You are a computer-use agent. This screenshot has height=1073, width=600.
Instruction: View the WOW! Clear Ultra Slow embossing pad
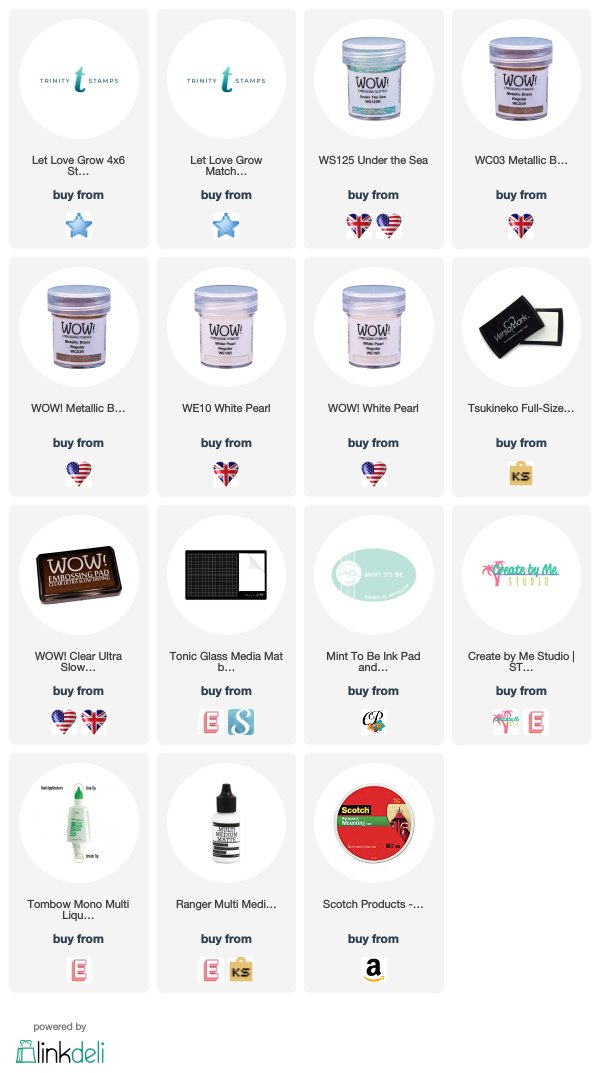[79, 575]
